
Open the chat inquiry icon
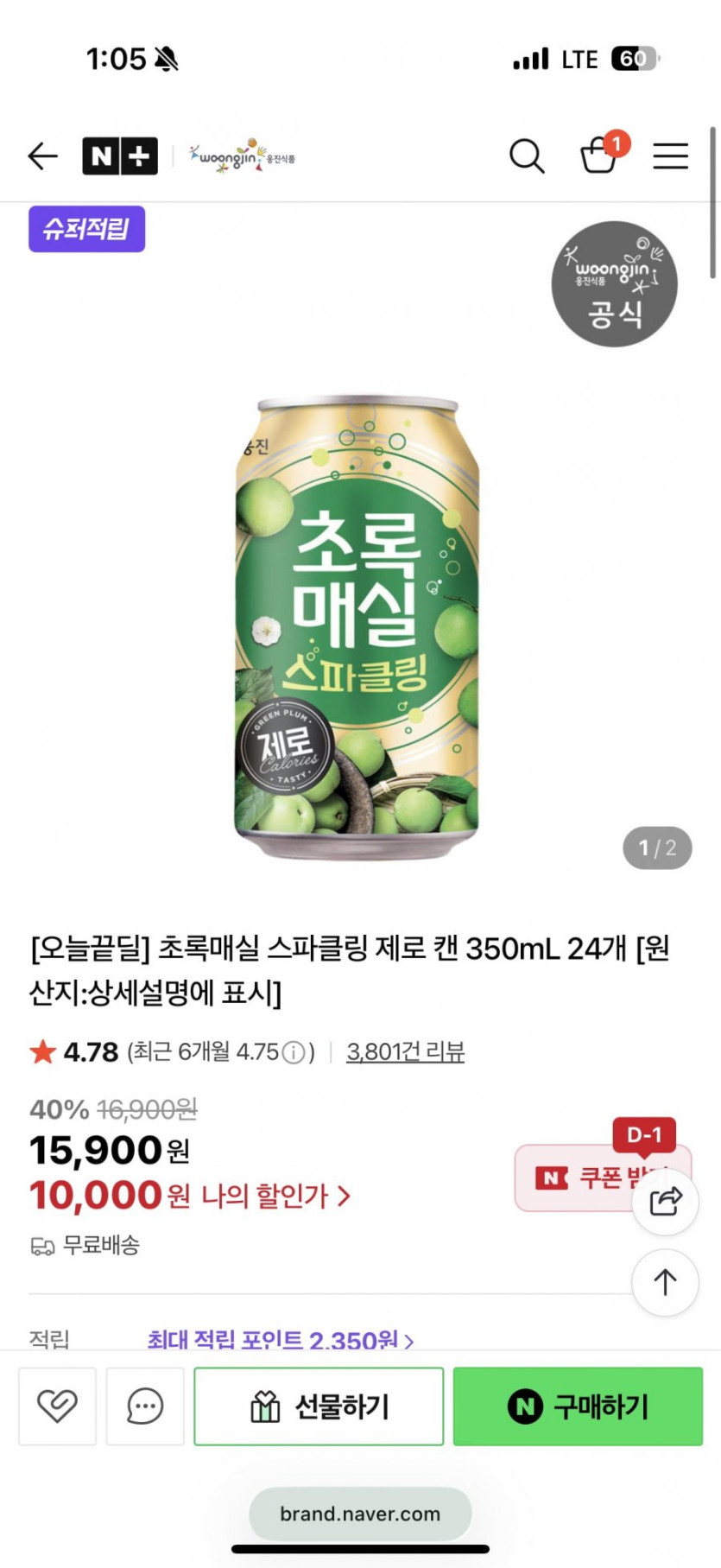click(144, 1406)
